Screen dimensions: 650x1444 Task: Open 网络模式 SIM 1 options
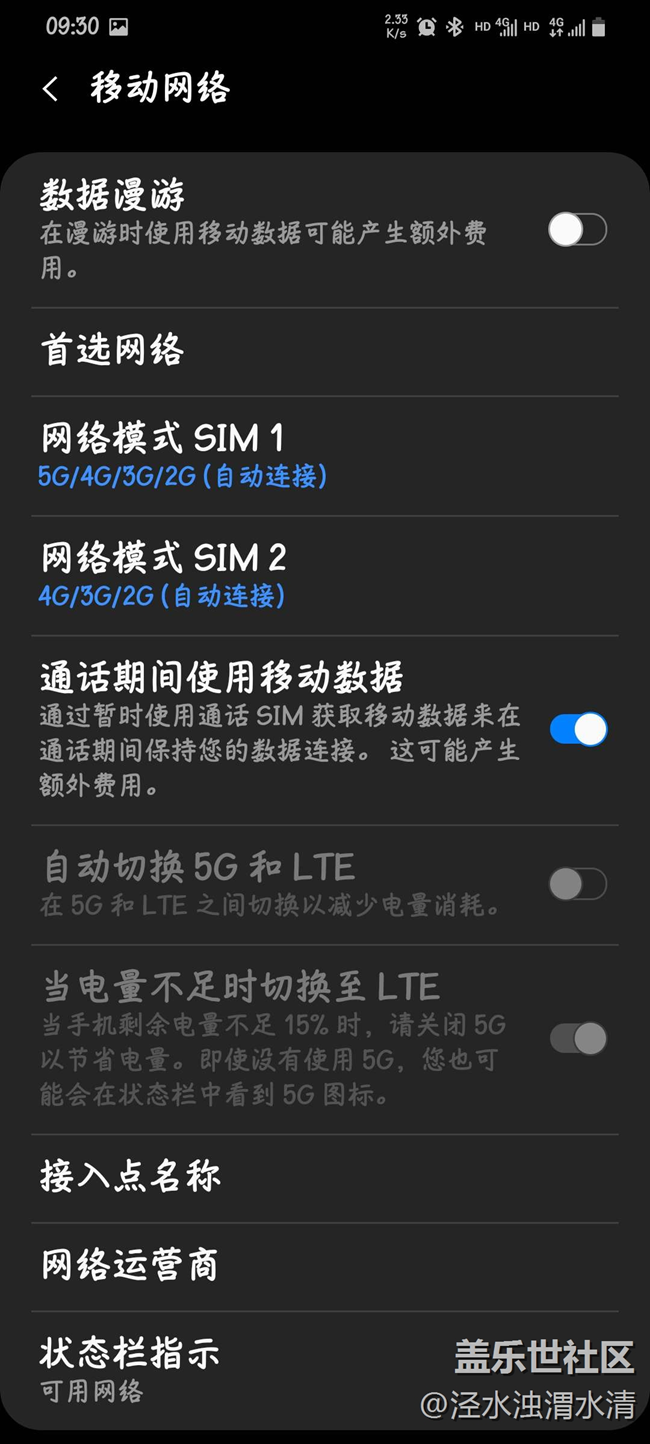[x=325, y=456]
